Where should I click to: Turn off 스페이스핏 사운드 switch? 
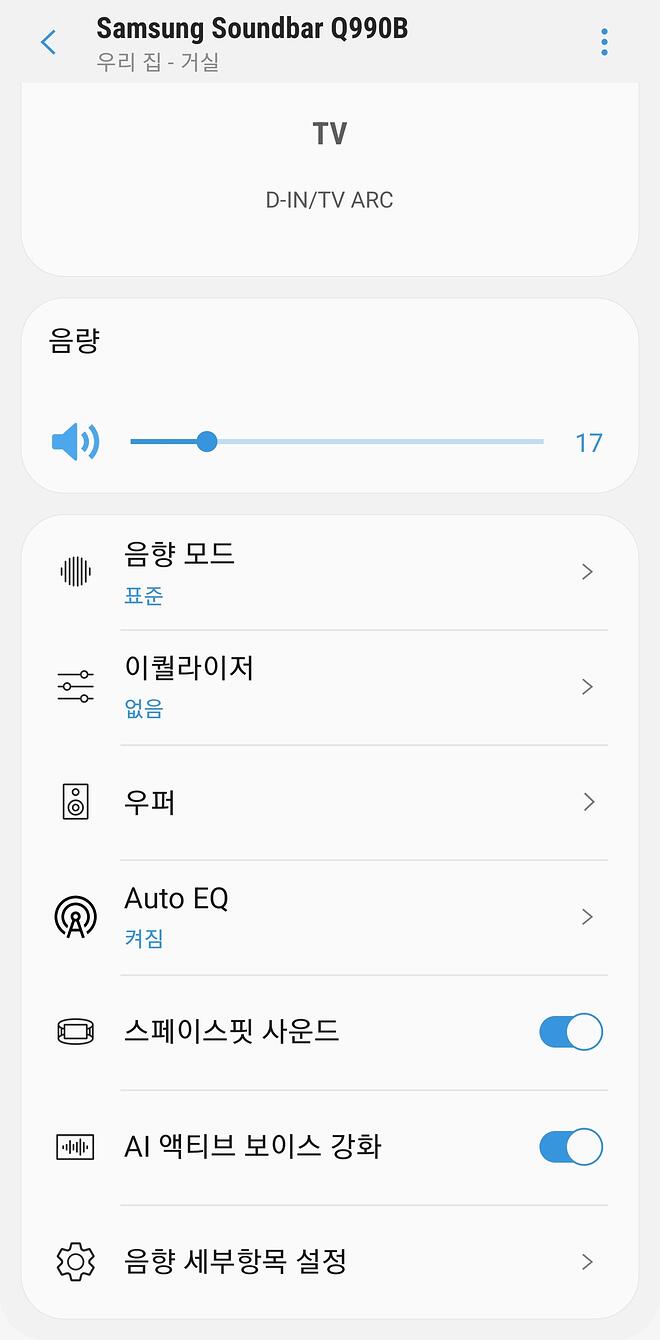click(x=570, y=1032)
